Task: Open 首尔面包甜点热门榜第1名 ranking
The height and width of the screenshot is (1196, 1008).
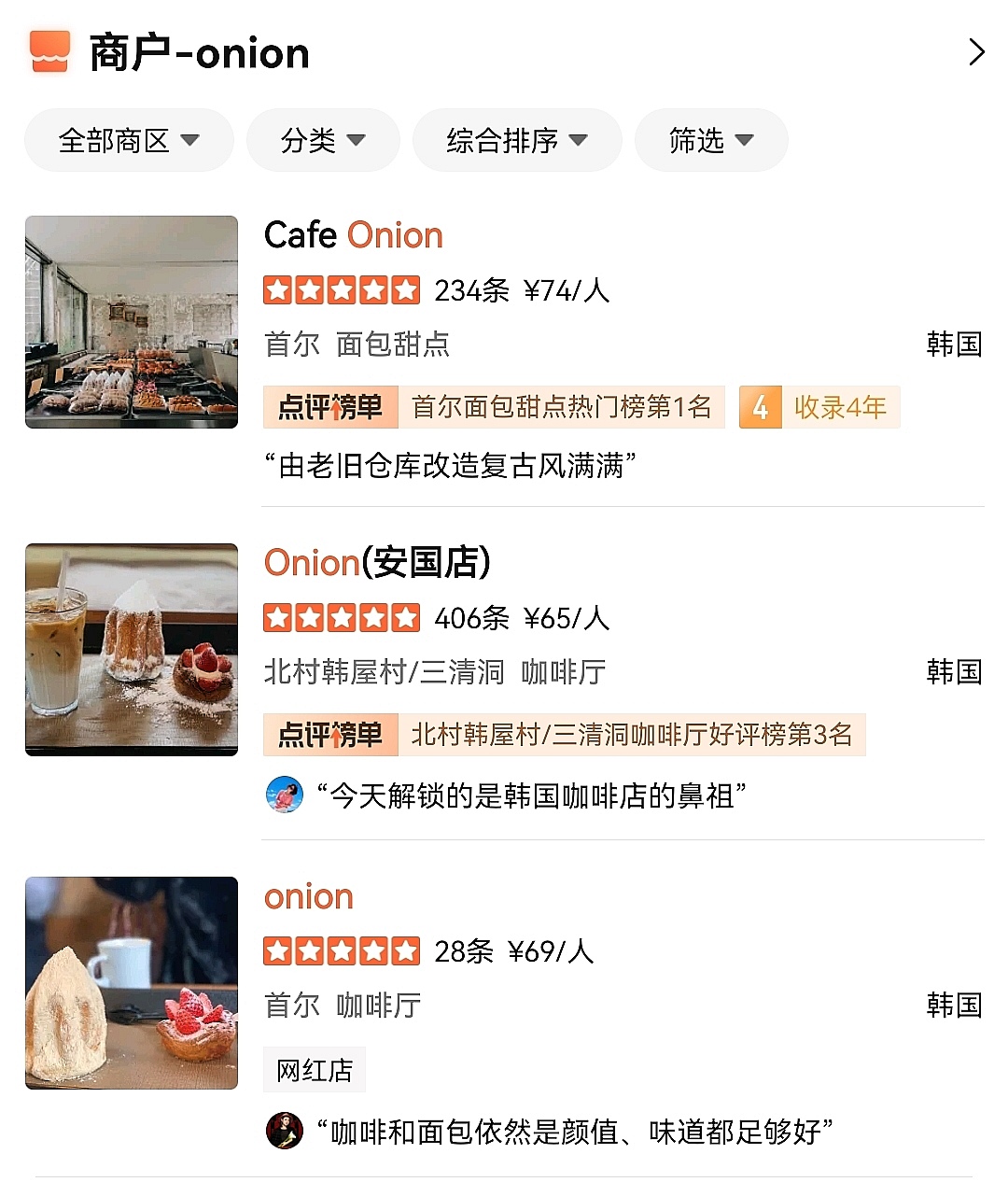Action: [560, 406]
